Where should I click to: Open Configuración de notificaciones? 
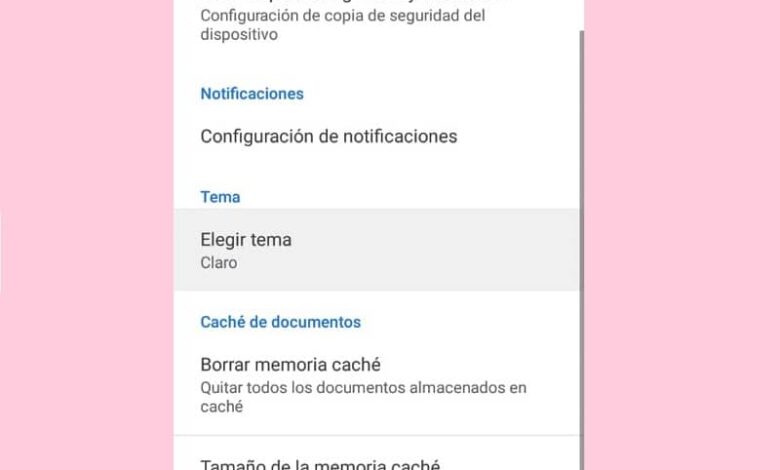329,137
